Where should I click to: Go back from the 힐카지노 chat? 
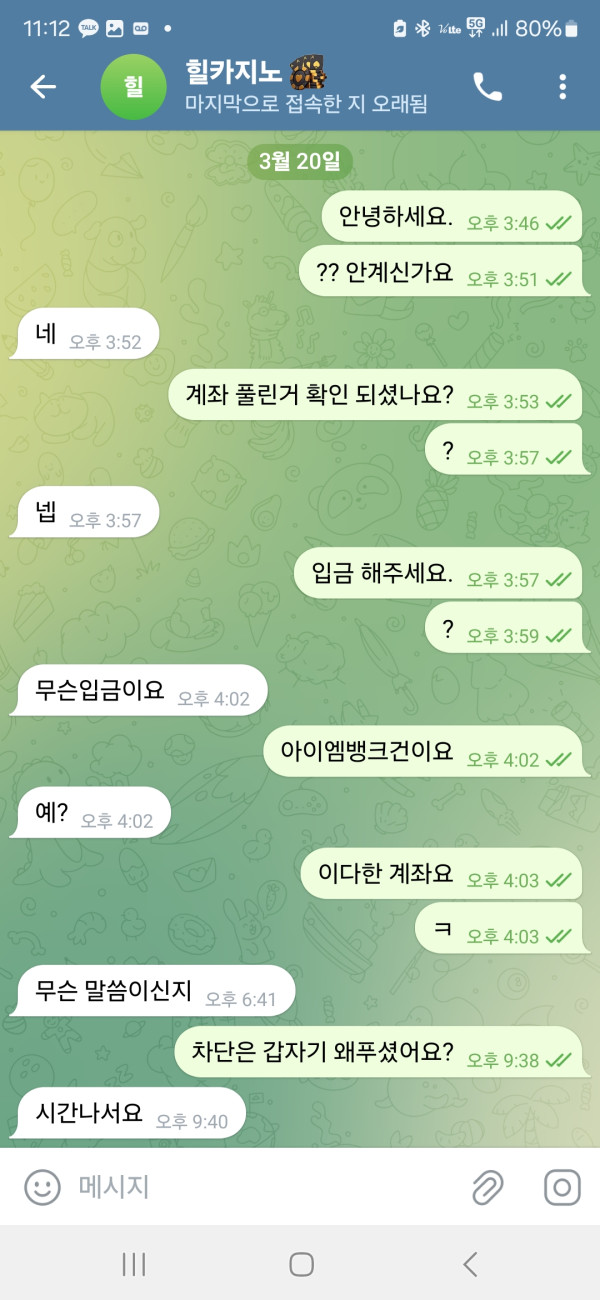pyautogui.click(x=43, y=87)
